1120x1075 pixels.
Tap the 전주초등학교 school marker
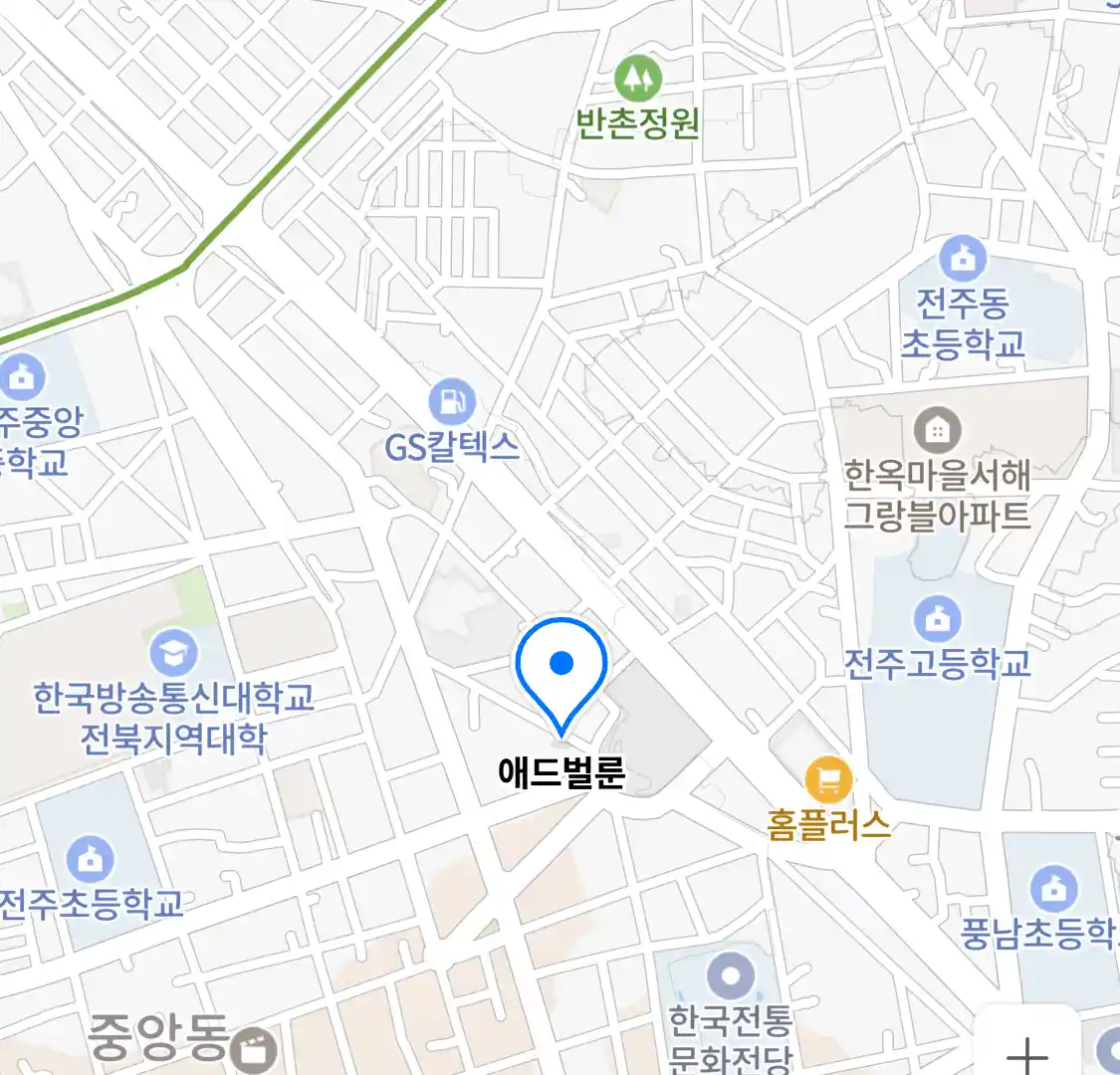click(x=90, y=860)
